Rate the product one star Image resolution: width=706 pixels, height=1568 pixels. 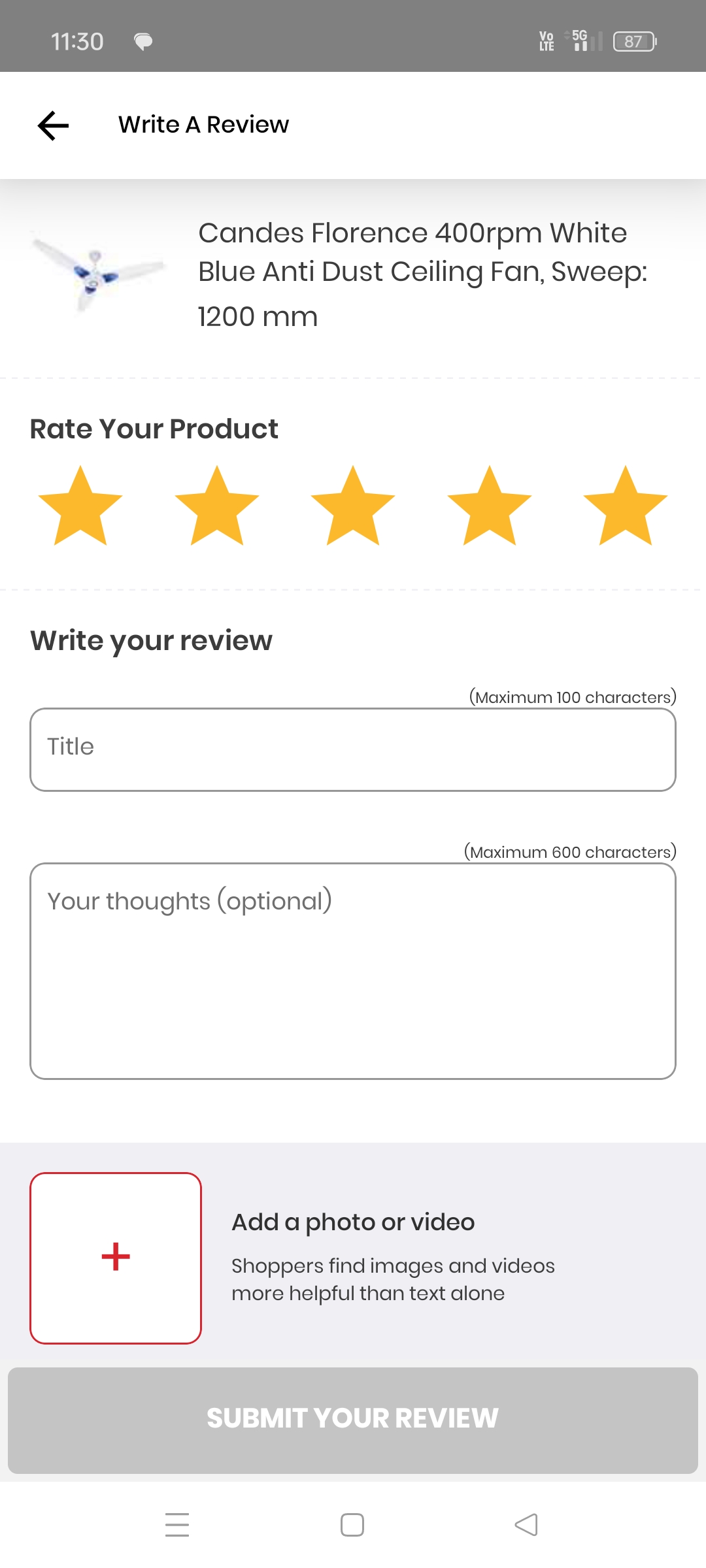click(80, 507)
